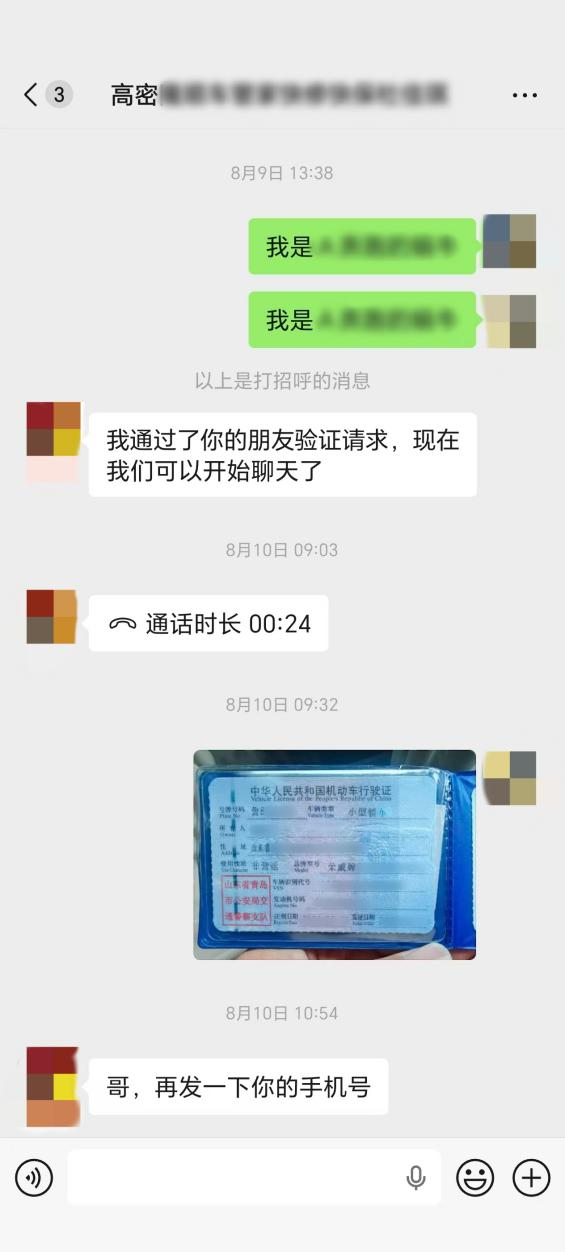Viewport: 565px width, 1252px height.
Task: Switch to voice message input
Action: click(33, 1178)
